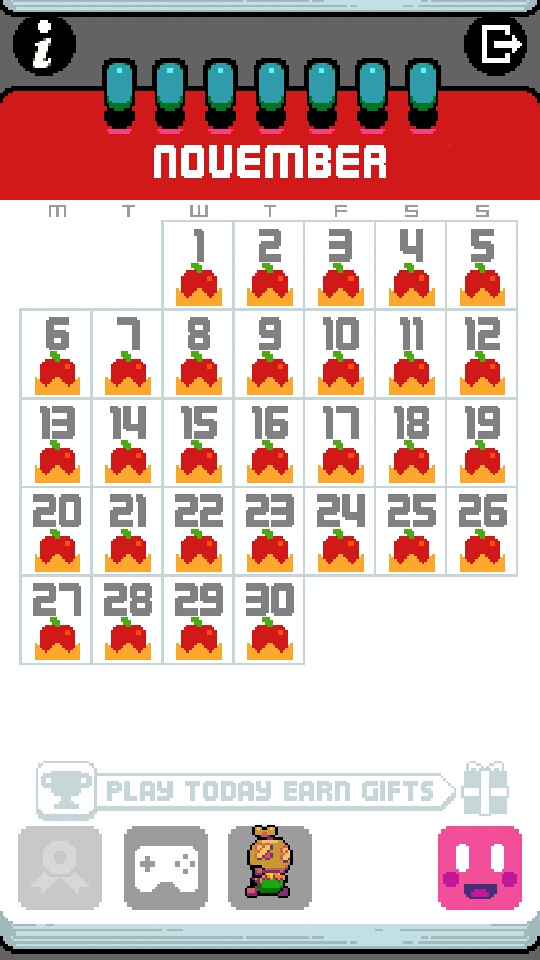Open the game controller button
The width and height of the screenshot is (540, 960).
point(166,868)
